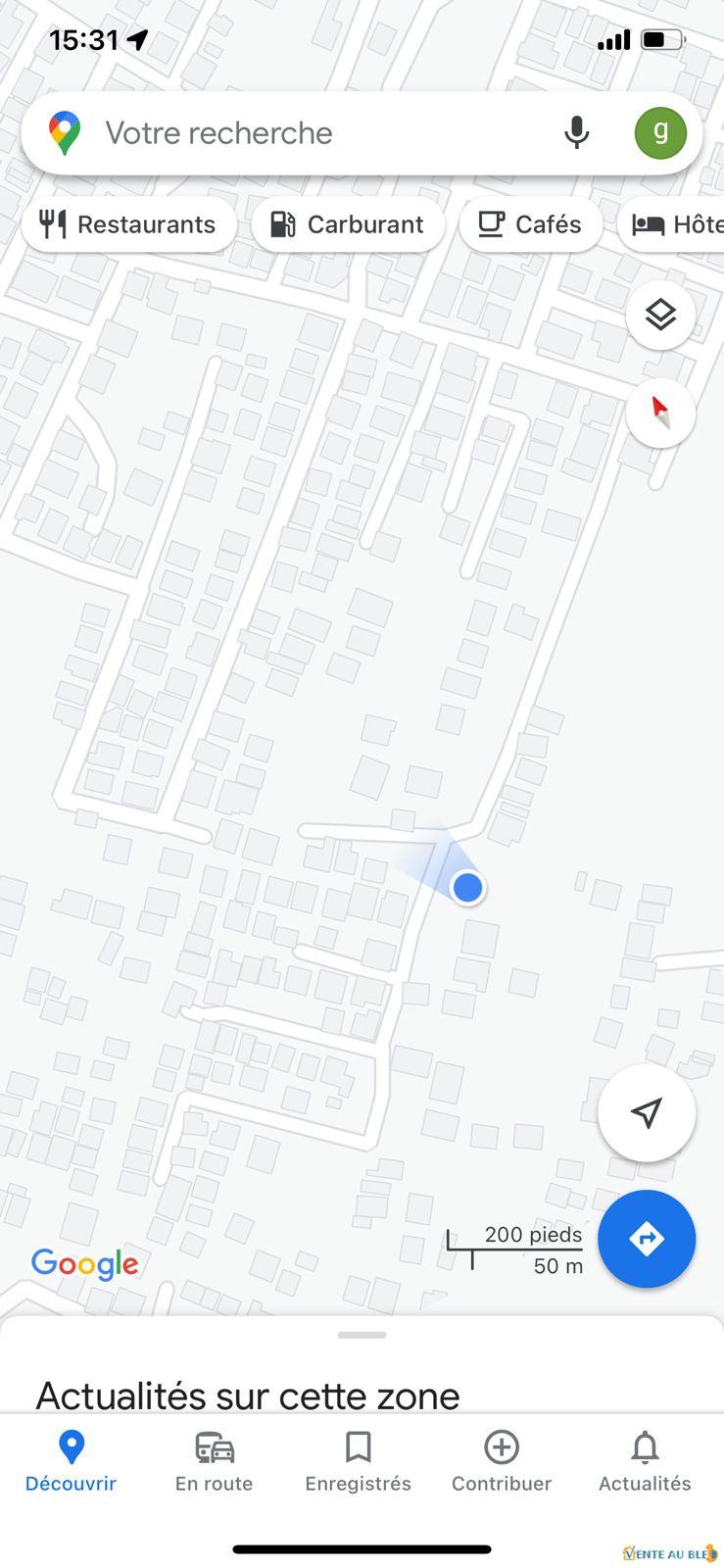
Task: Open the blue directions button
Action: pos(647,1239)
